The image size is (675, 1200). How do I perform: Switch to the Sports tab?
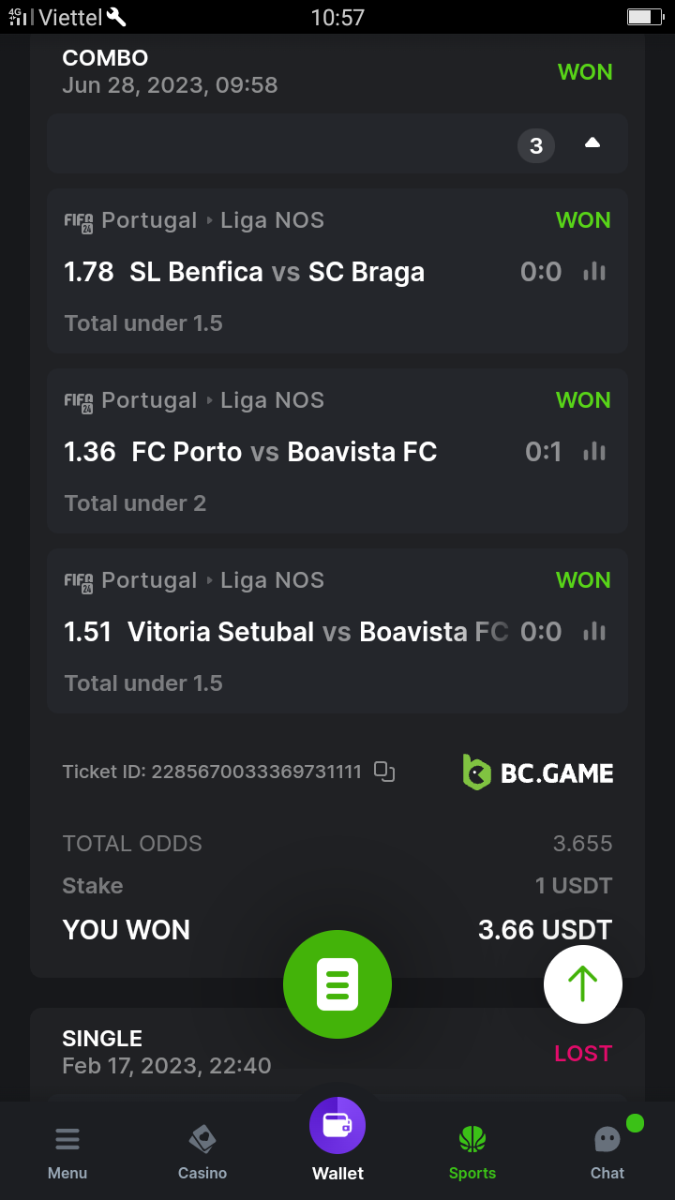[x=472, y=1152]
